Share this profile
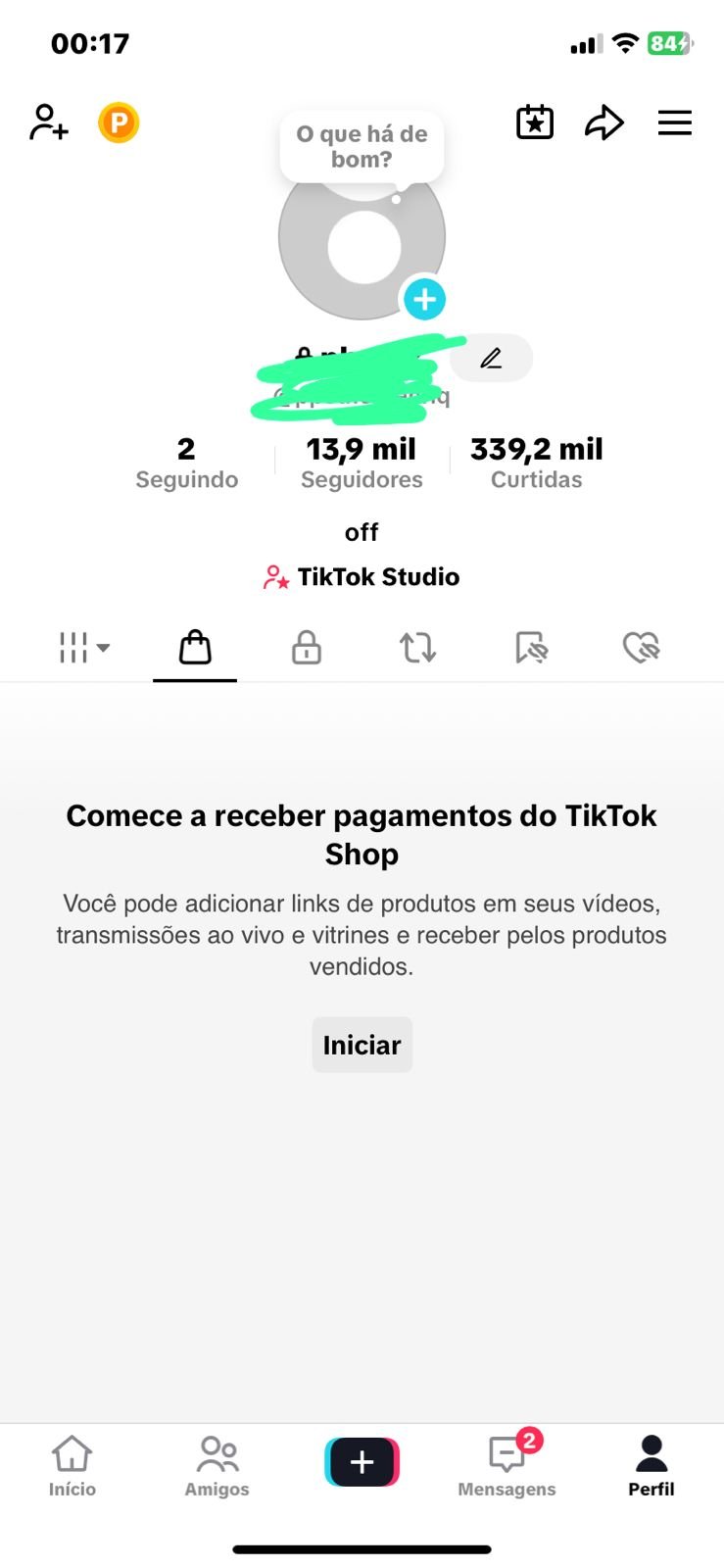724x1568 pixels. point(604,122)
